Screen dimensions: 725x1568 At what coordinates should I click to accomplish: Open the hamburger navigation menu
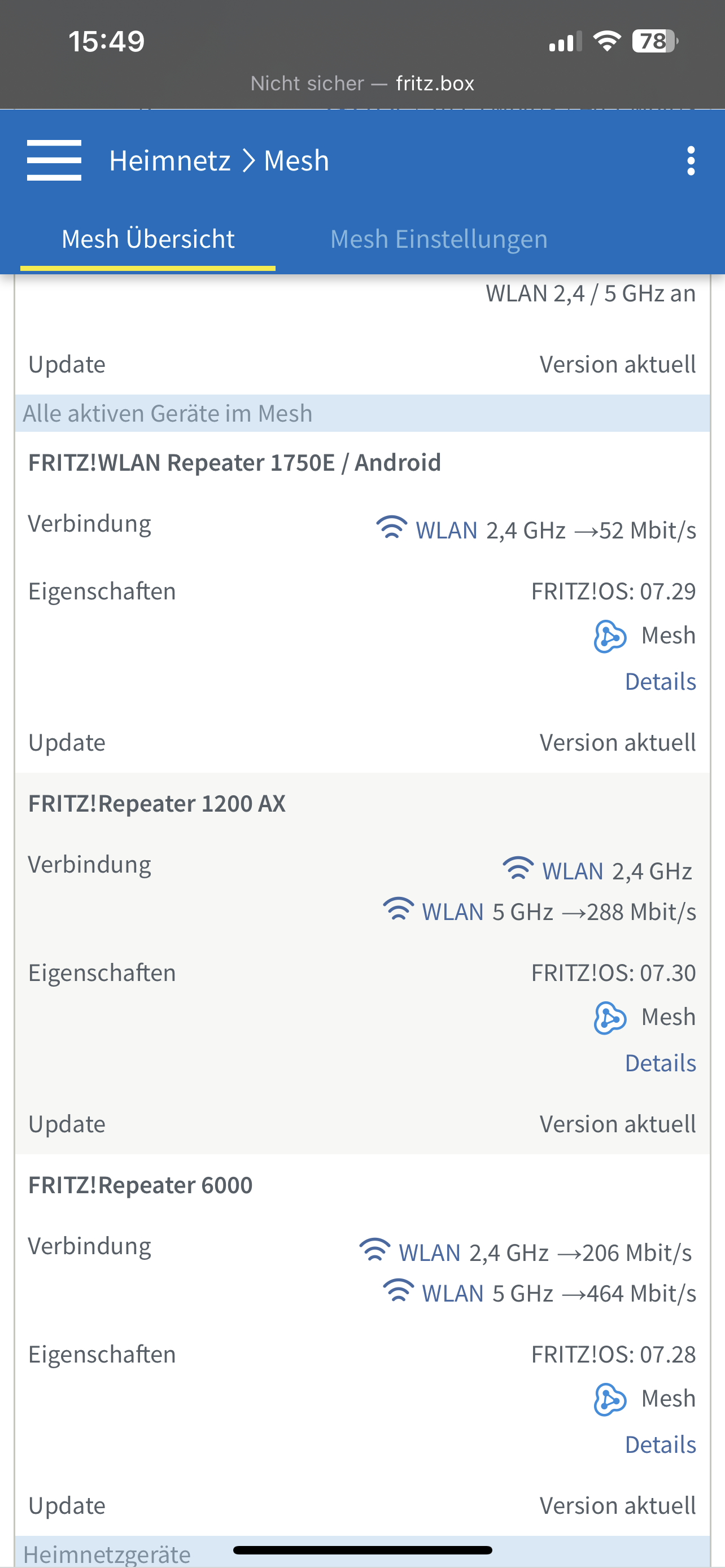(54, 160)
